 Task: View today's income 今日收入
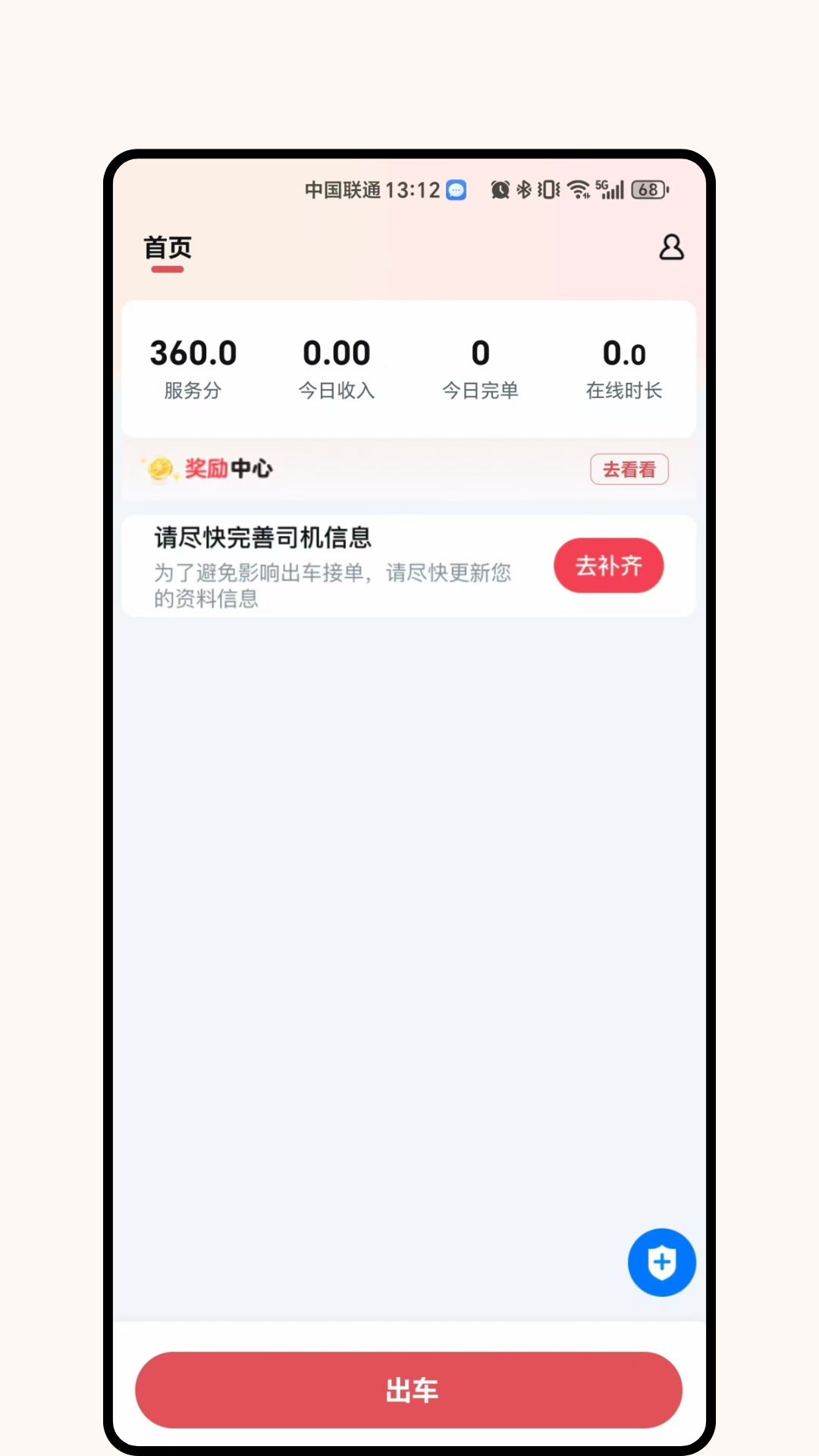pyautogui.click(x=336, y=368)
